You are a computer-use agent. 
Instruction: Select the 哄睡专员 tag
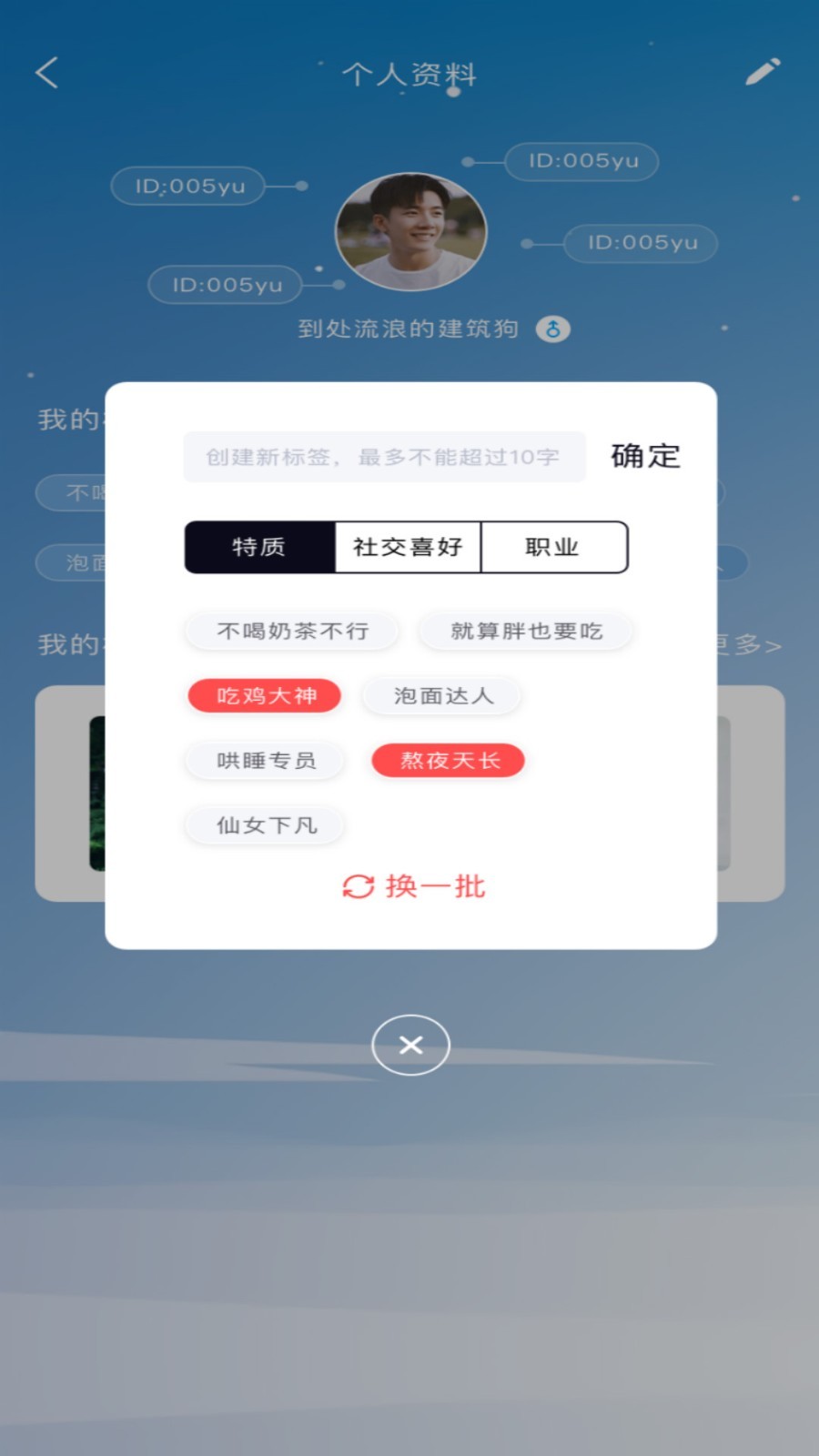click(x=265, y=761)
